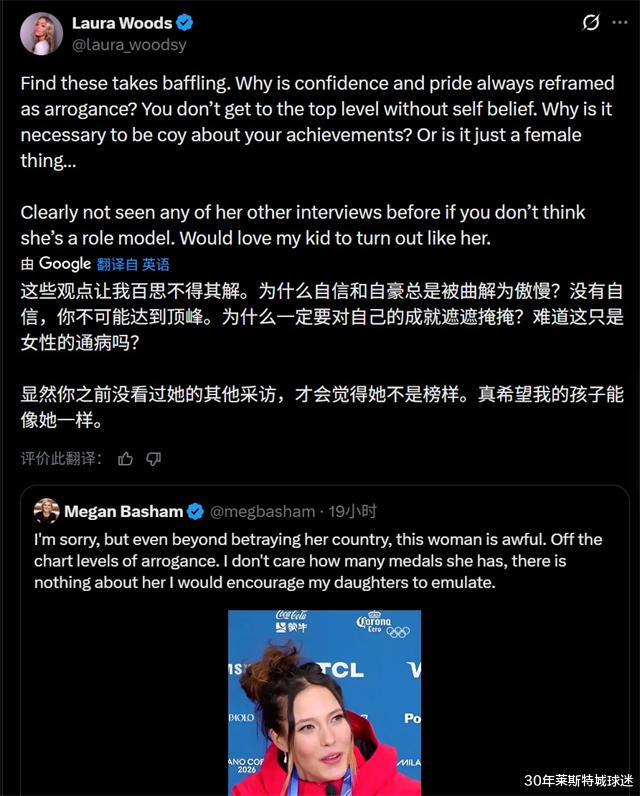The image size is (640, 796).
Task: Rate the translation with thumbs down
Action: click(x=153, y=459)
